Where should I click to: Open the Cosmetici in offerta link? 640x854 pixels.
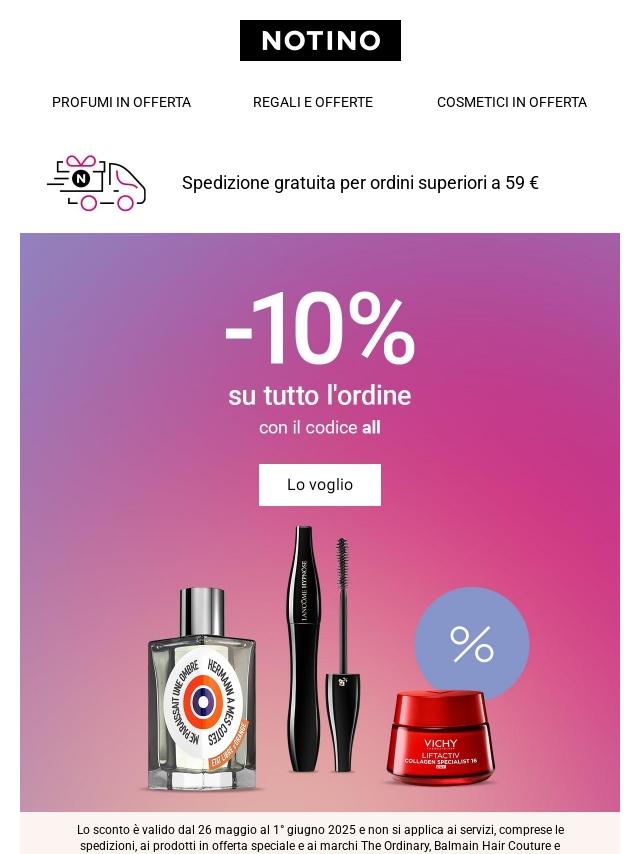(x=511, y=102)
